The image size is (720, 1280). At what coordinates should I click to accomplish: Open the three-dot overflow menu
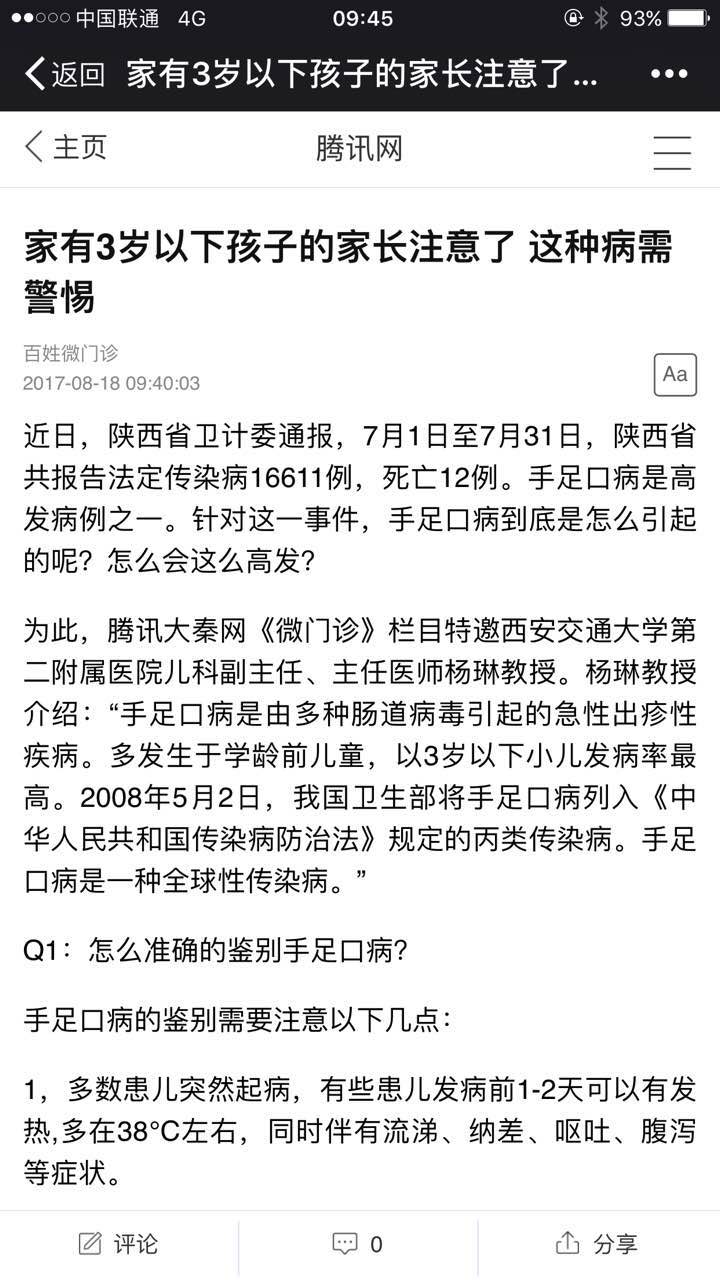[x=669, y=74]
